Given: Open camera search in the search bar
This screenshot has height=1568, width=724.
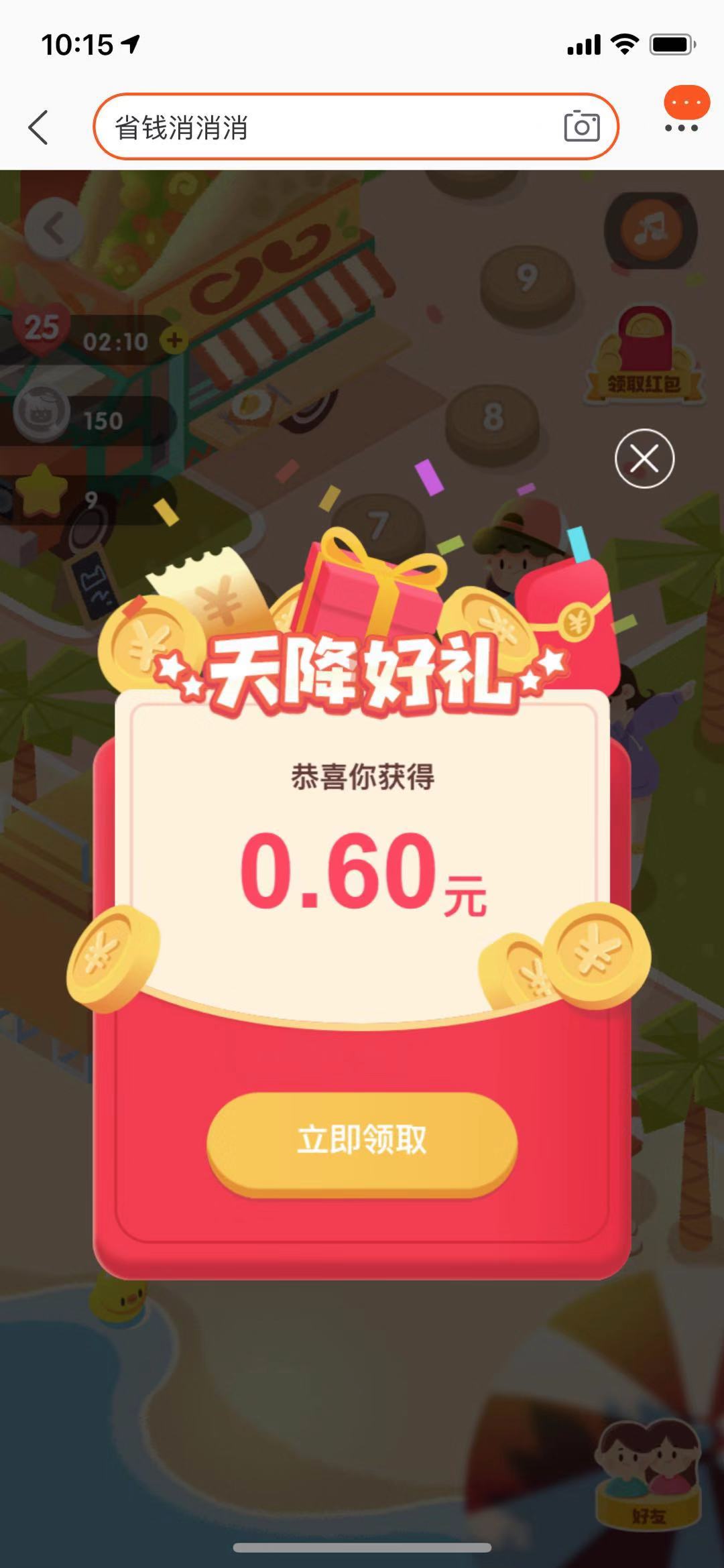Looking at the screenshot, I should coord(581,126).
